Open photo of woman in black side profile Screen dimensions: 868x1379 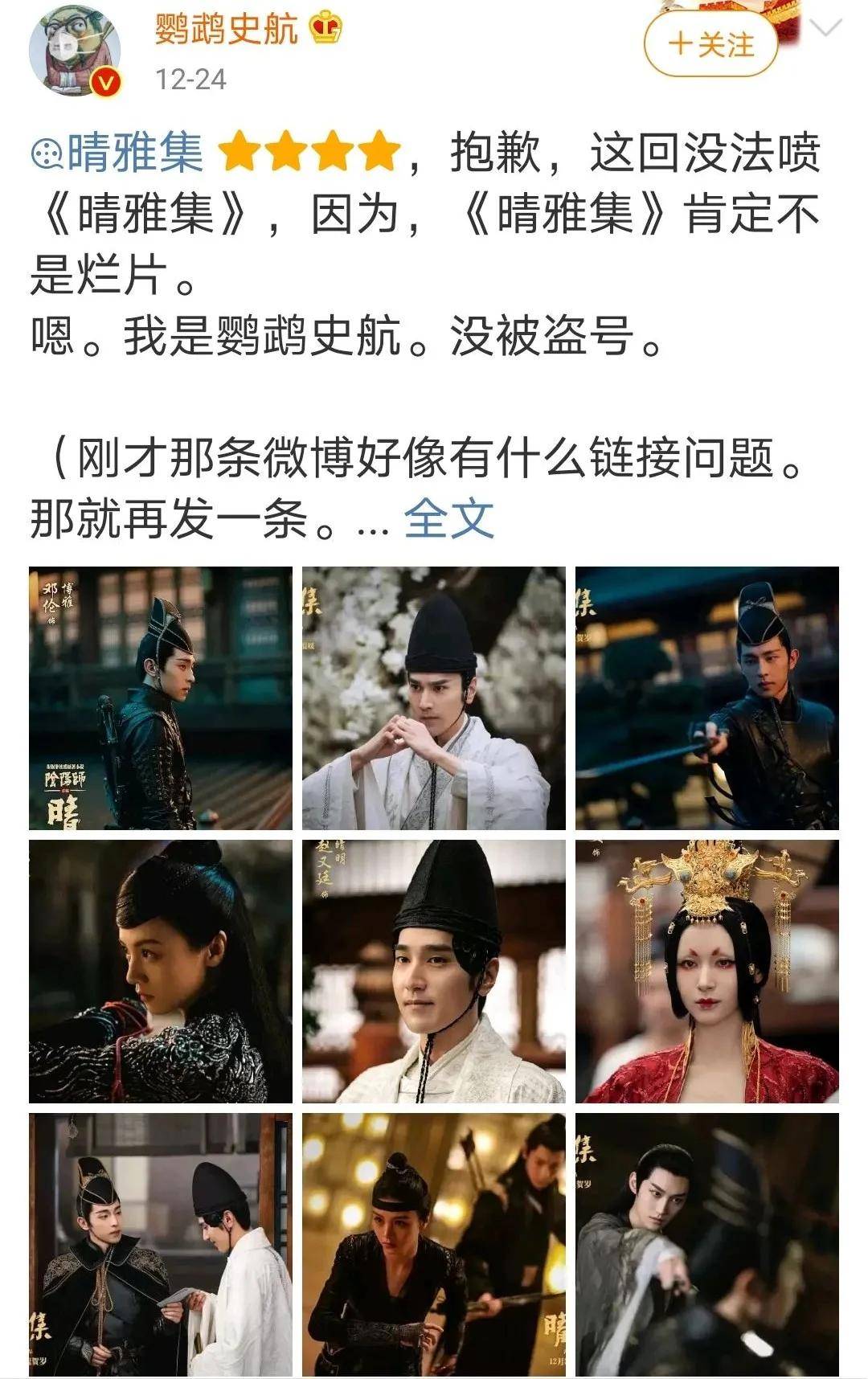coord(161,972)
